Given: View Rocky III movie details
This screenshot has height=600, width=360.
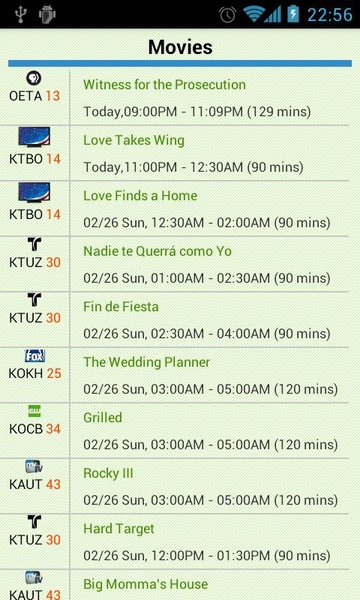Looking at the screenshot, I should (x=180, y=486).
